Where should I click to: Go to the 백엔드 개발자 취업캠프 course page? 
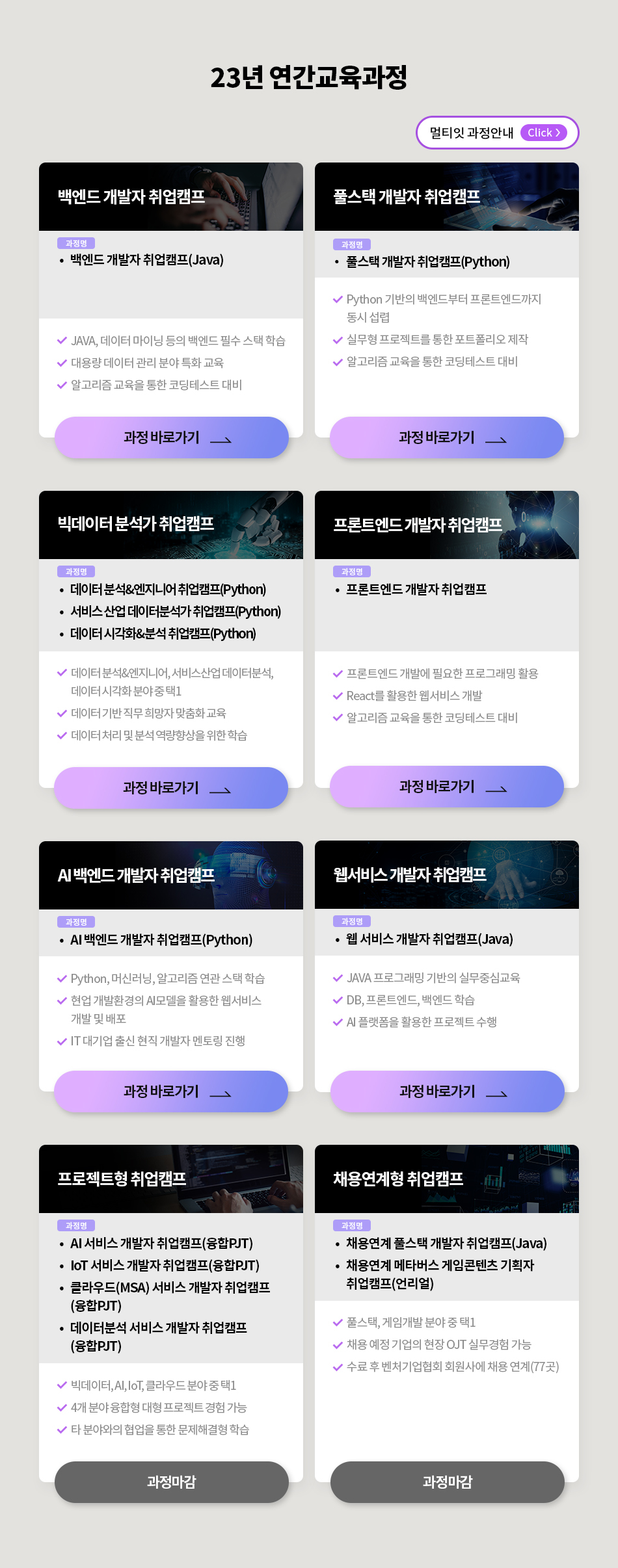172,438
